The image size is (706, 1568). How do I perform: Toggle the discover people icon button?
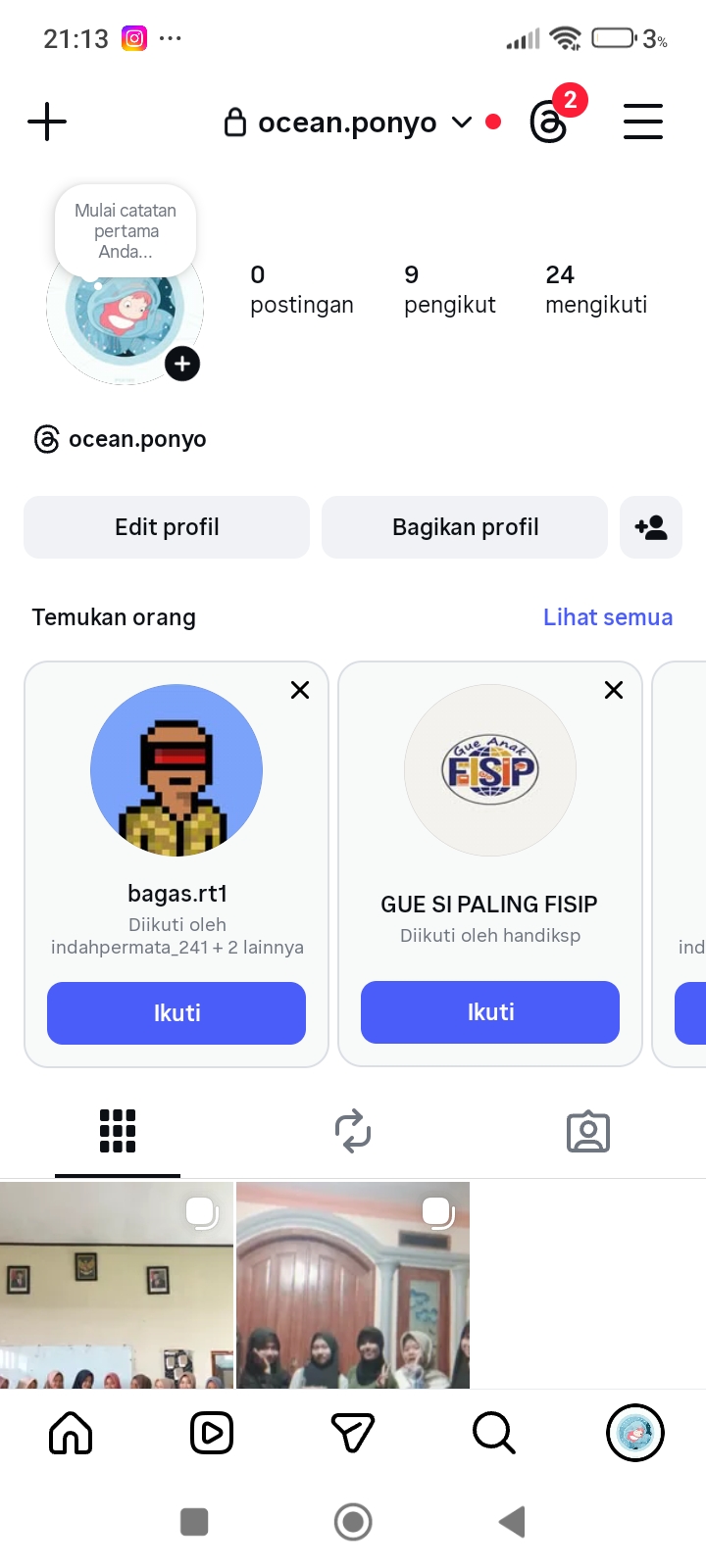click(x=651, y=527)
